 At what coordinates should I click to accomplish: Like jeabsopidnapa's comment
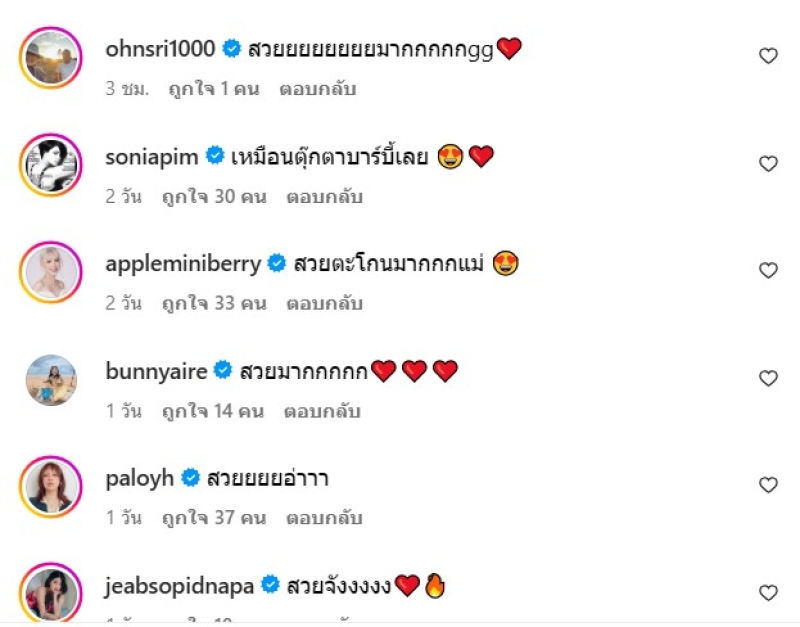(x=768, y=593)
